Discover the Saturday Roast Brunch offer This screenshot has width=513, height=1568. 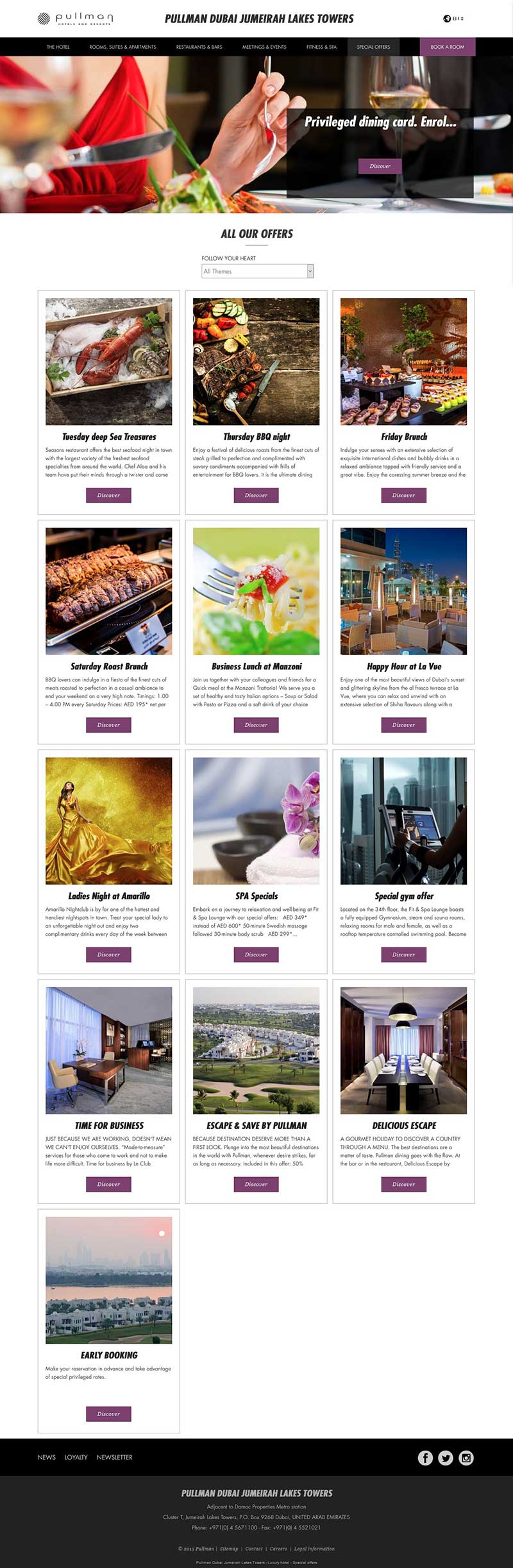click(x=108, y=724)
